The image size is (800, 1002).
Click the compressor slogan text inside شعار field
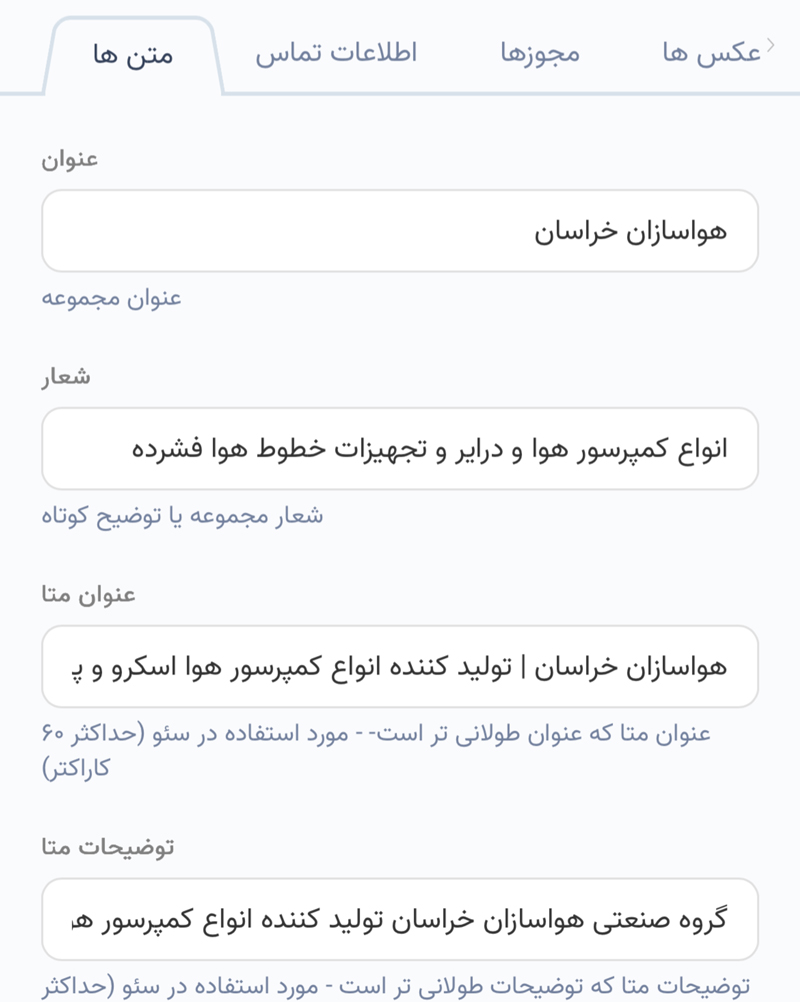coord(430,448)
